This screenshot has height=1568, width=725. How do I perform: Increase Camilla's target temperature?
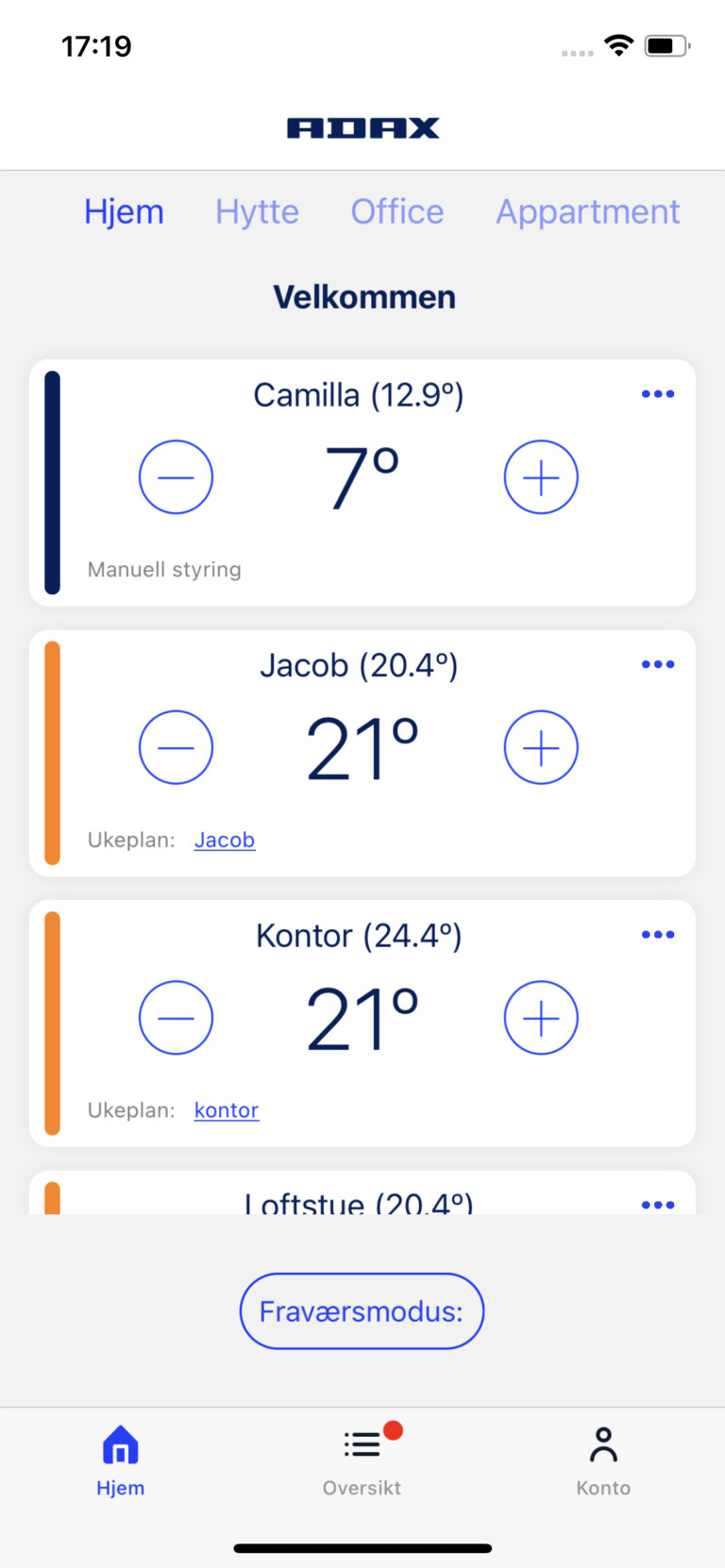pos(541,477)
